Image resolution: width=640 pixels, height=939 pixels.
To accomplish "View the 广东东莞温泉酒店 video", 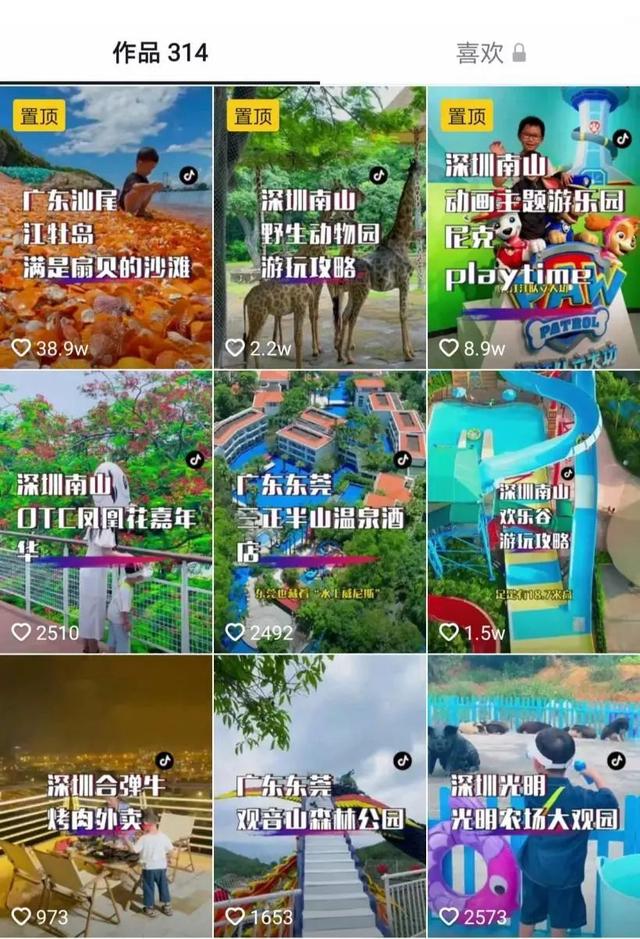I will 320,512.
